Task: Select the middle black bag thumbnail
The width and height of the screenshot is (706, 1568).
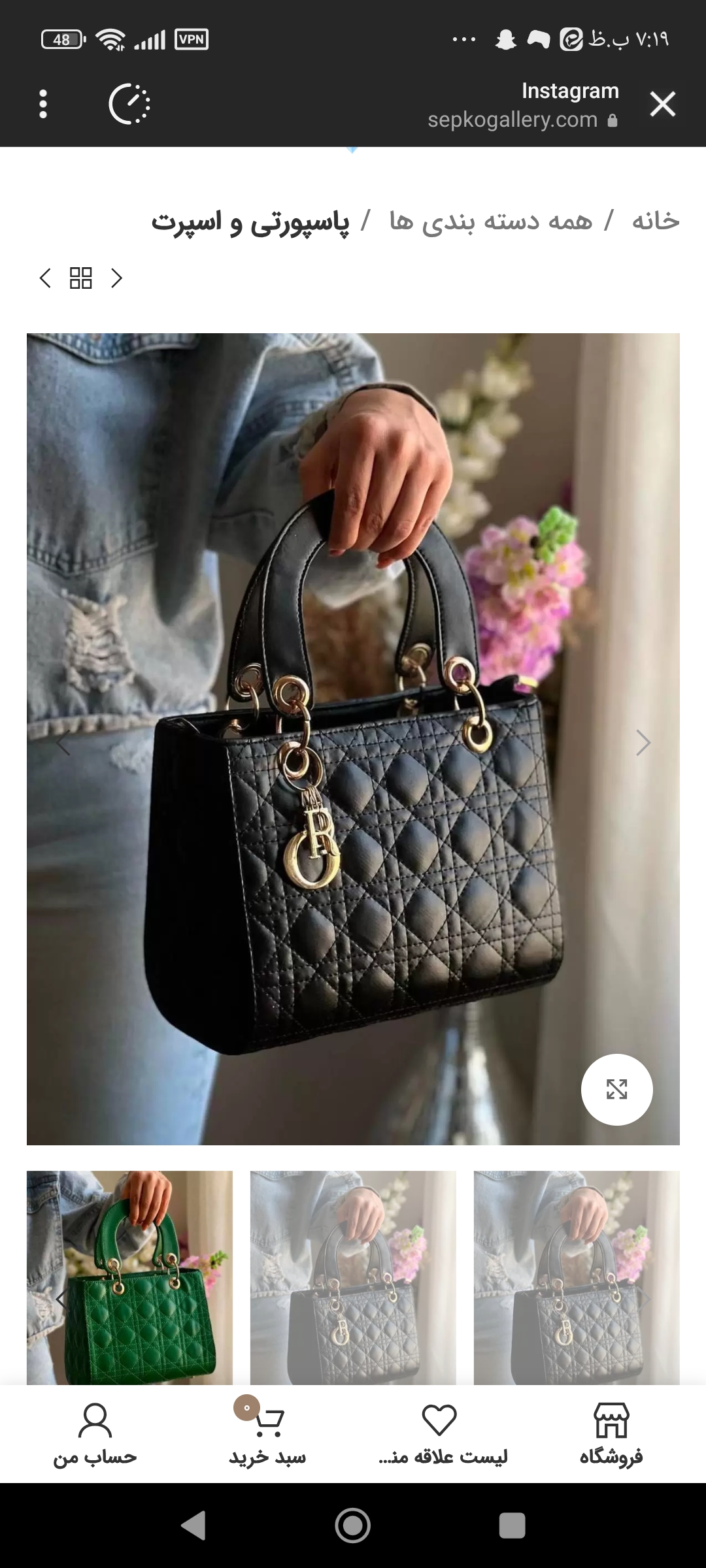Action: [x=353, y=1277]
